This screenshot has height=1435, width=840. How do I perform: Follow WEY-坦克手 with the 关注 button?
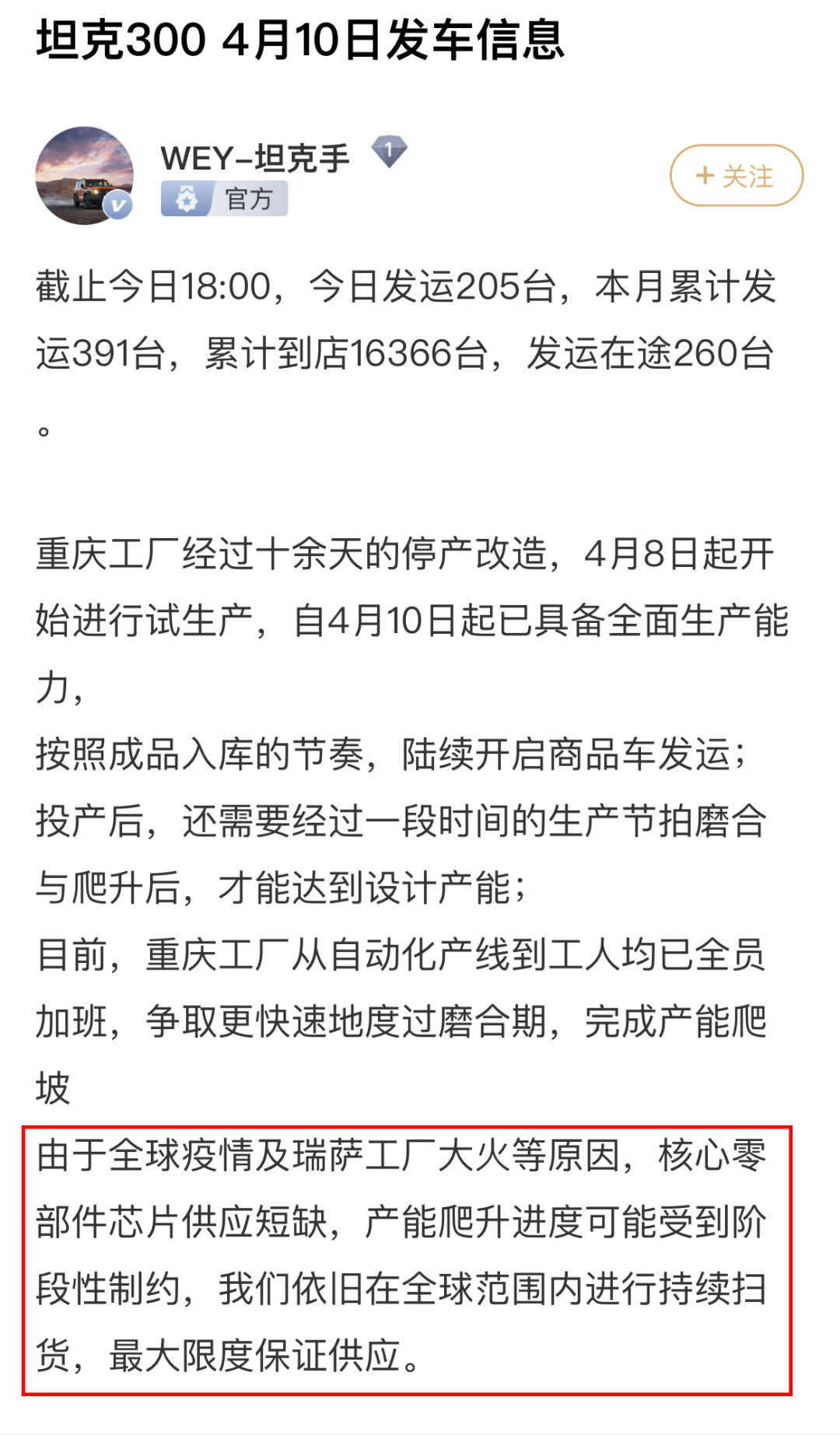click(x=736, y=176)
